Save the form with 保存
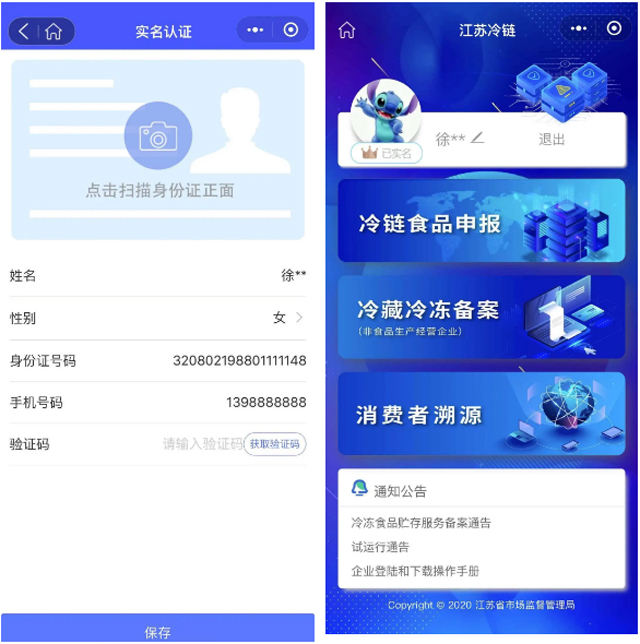The height and width of the screenshot is (644, 640). coord(157,631)
